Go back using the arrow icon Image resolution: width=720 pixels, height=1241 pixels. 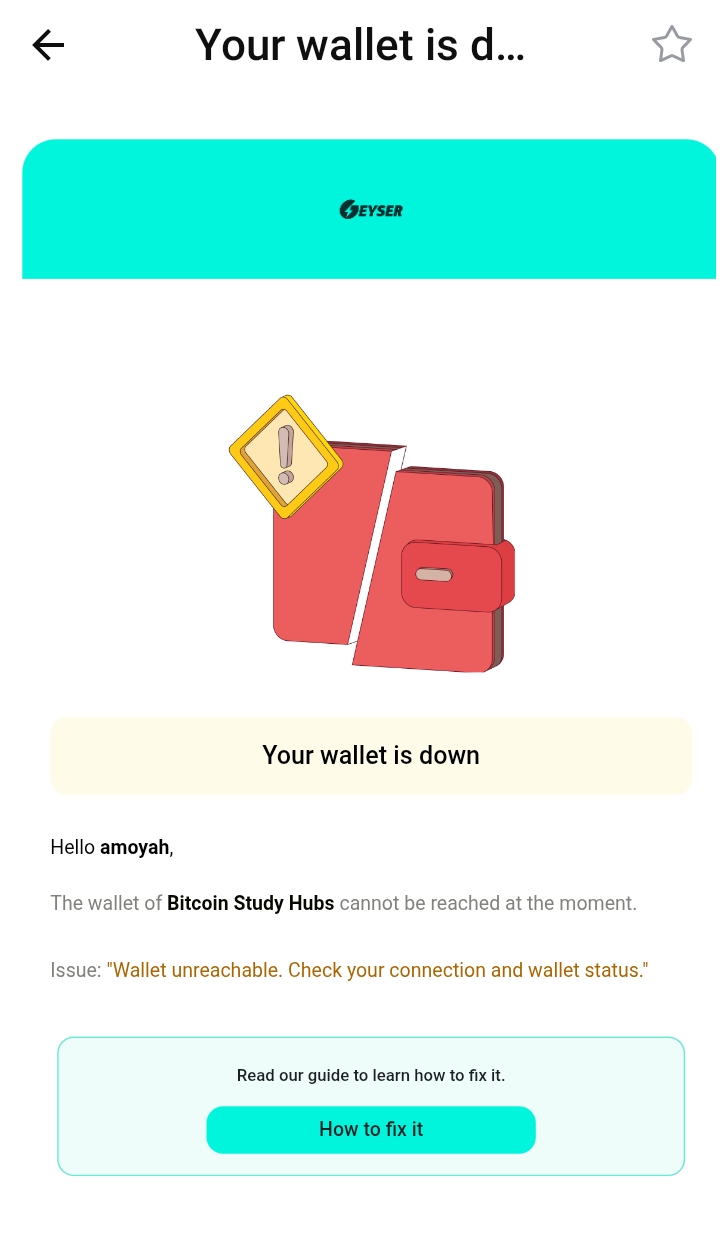point(48,45)
